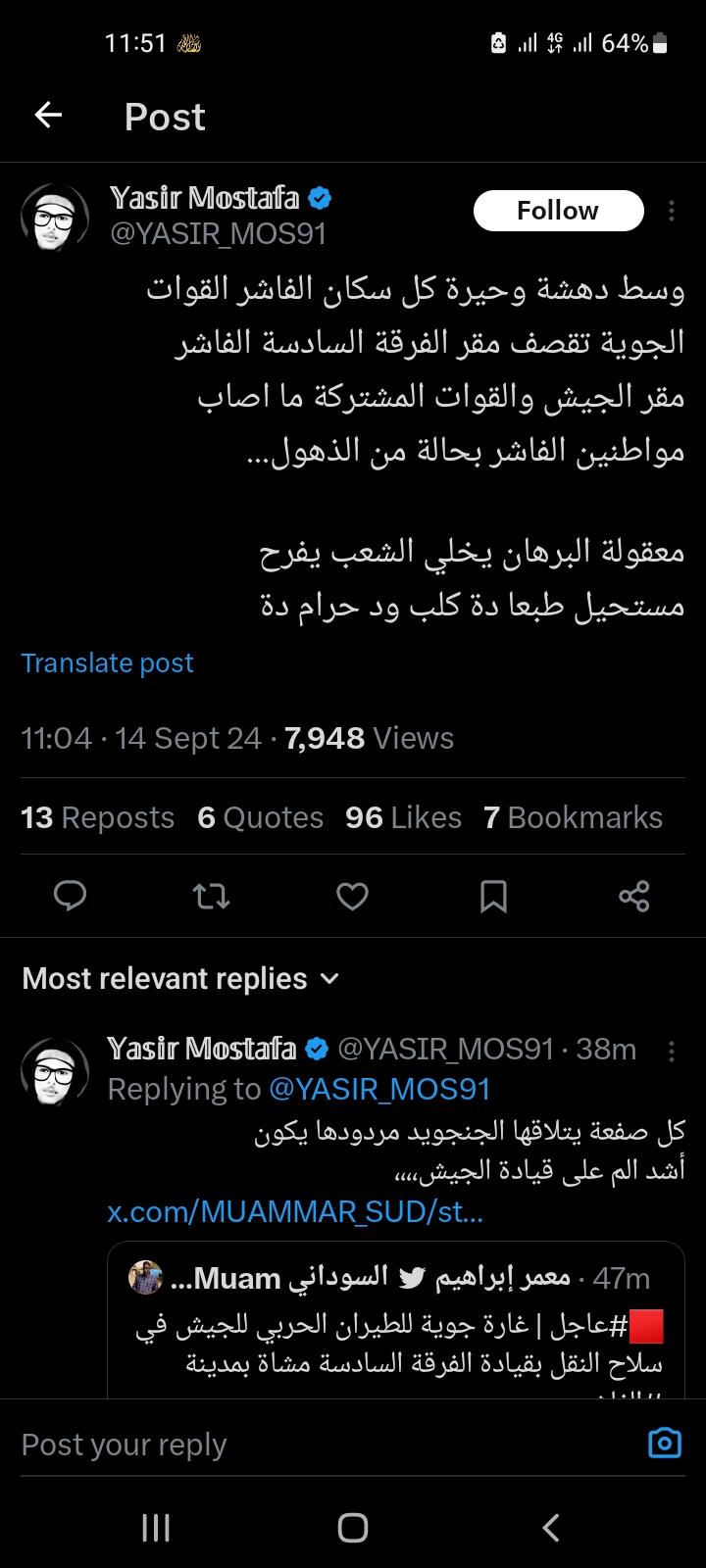The width and height of the screenshot is (706, 1568).
Task: Reply using the comment icon
Action: point(70,896)
